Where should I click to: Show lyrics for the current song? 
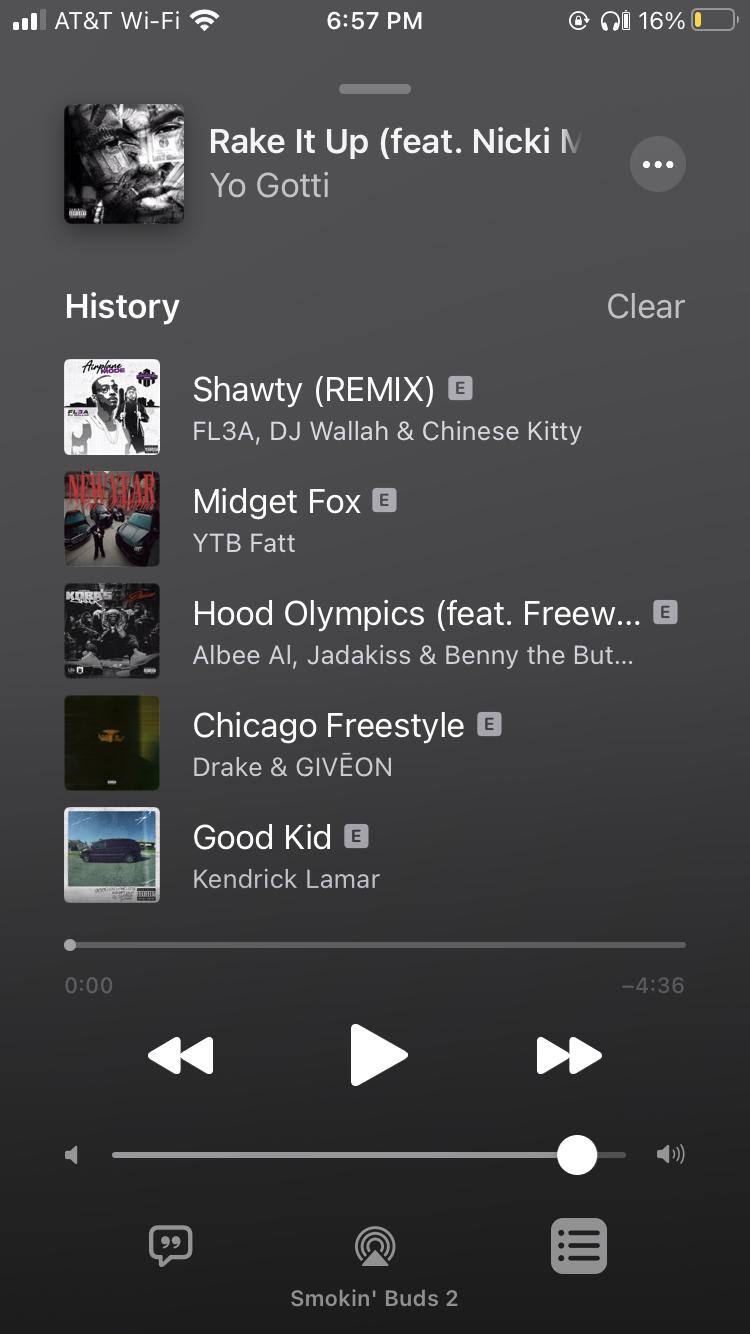coord(170,1246)
